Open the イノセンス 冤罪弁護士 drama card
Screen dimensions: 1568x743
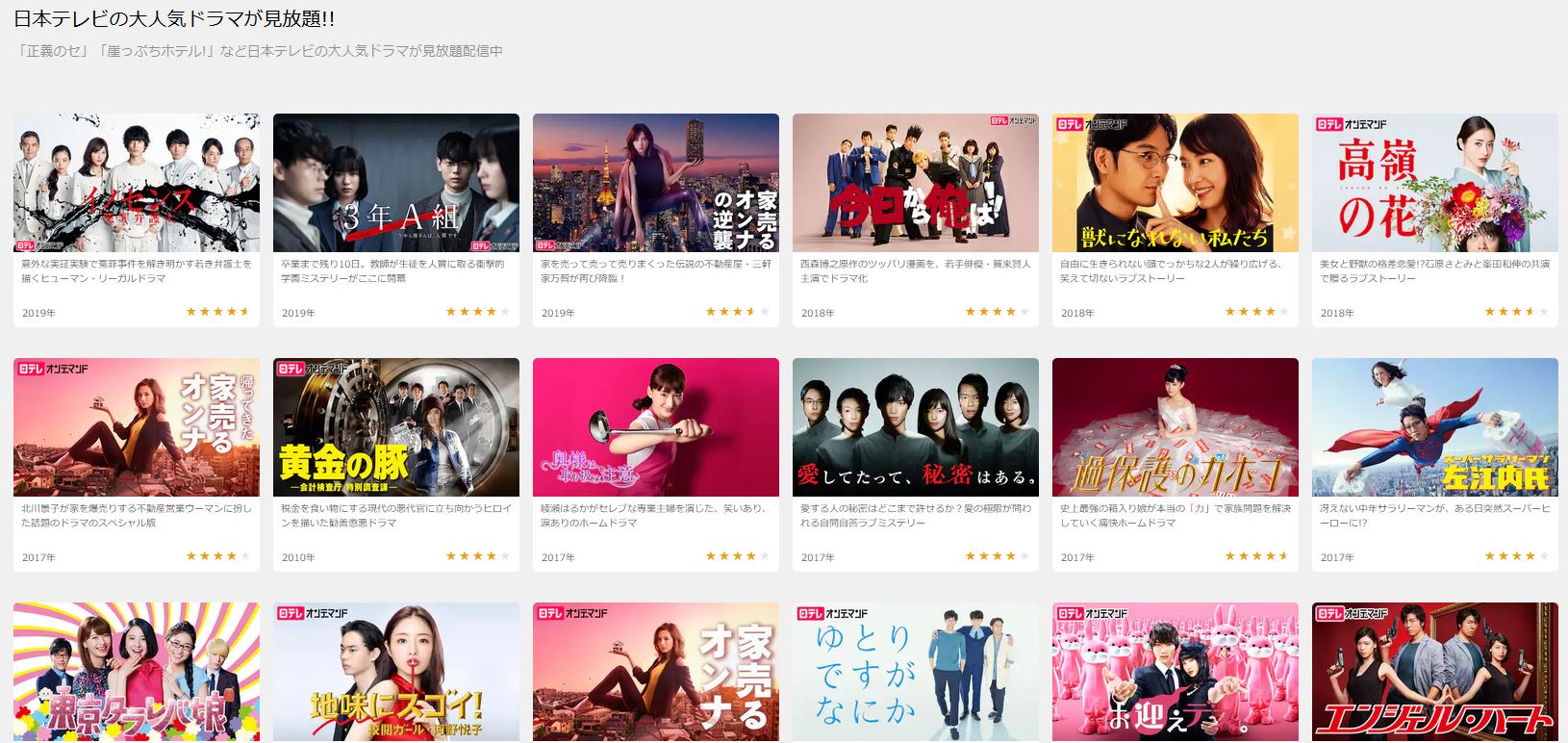tap(137, 183)
